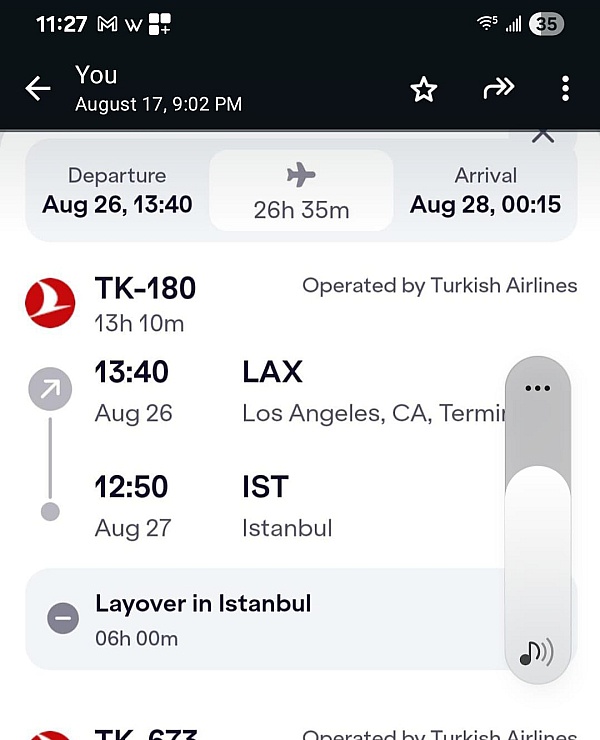The height and width of the screenshot is (740, 600).
Task: Open the three-dot overflow menu
Action: point(565,89)
